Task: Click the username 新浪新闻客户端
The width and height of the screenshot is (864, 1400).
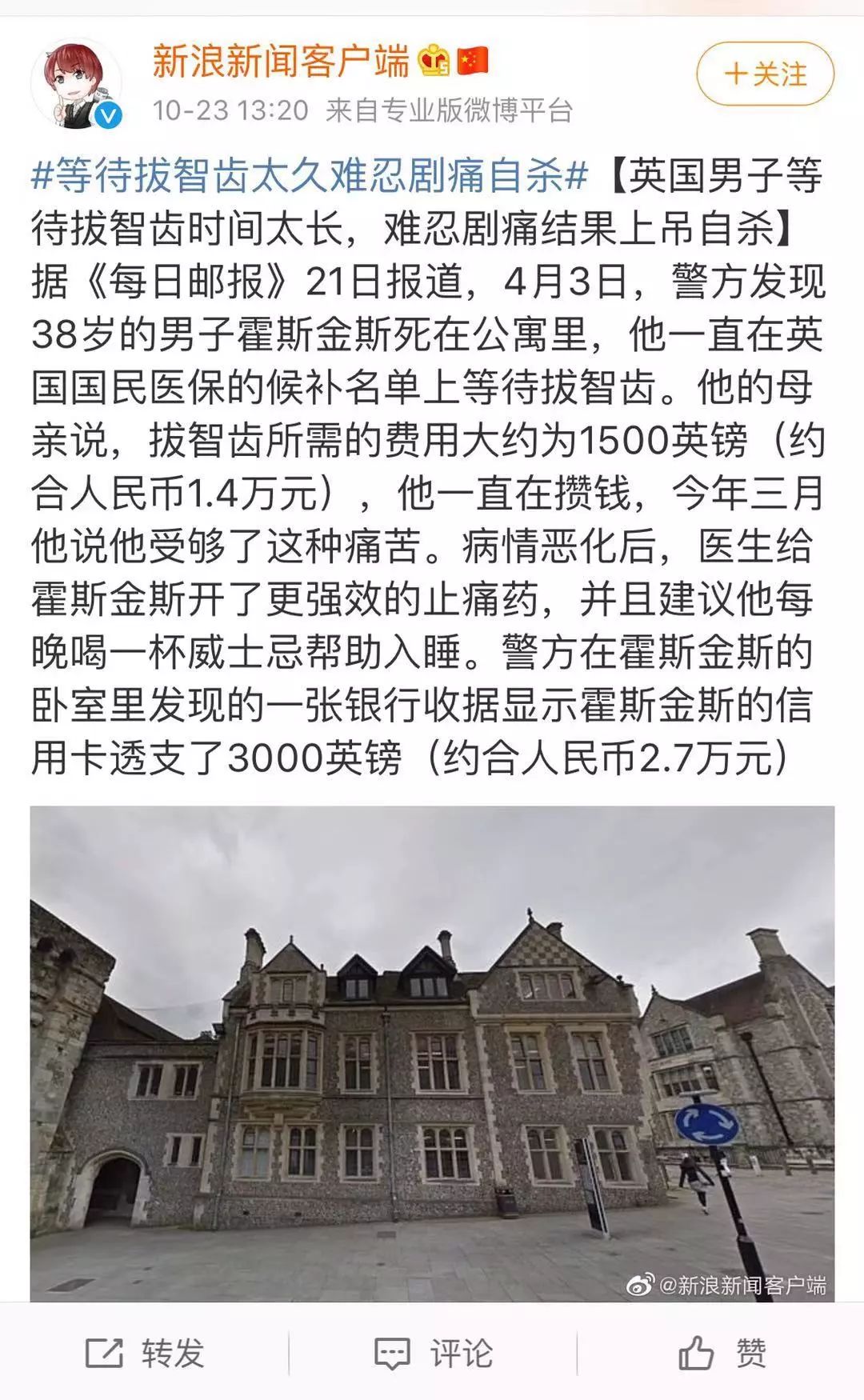Action: (284, 60)
